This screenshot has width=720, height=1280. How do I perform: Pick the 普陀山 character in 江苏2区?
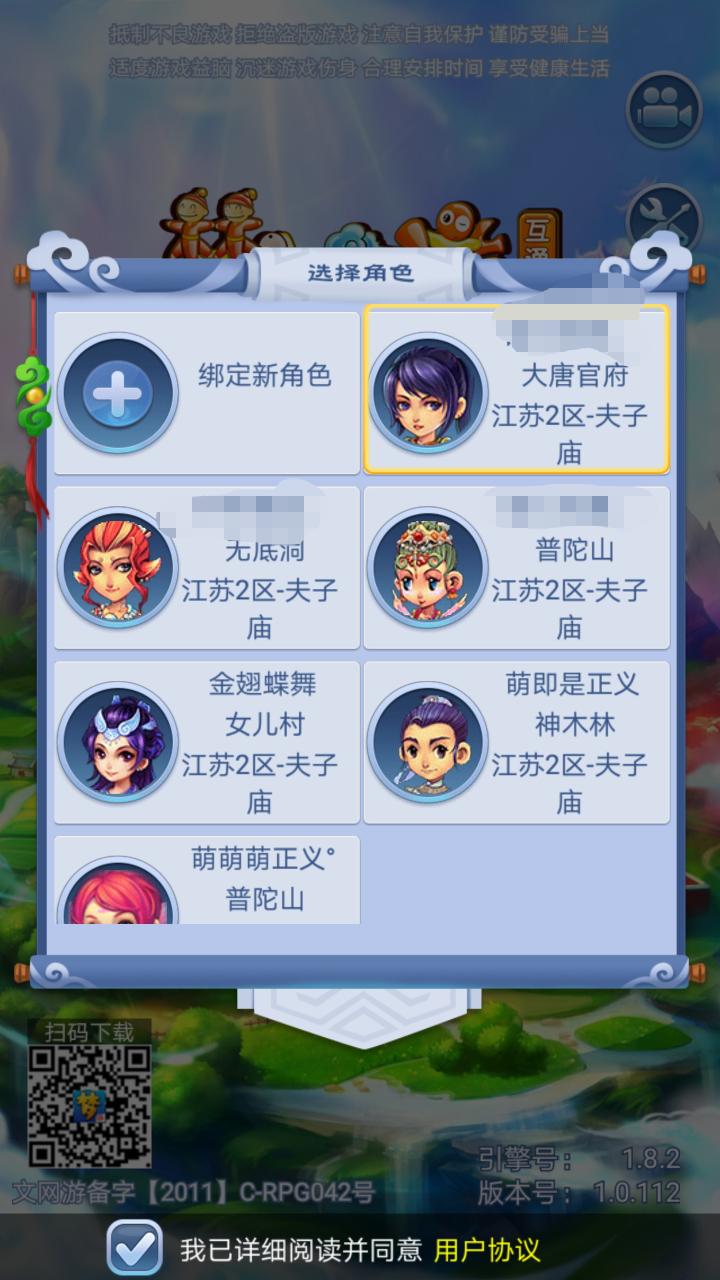pos(516,568)
